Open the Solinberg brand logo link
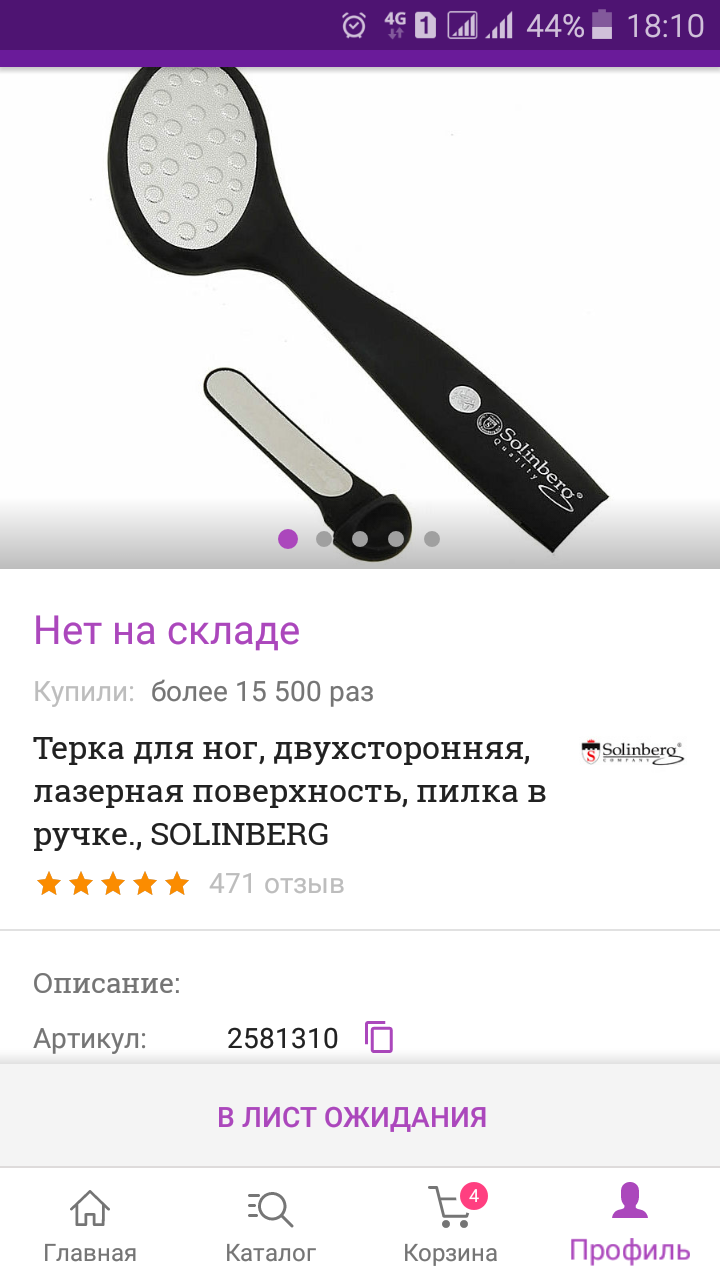The height and width of the screenshot is (1280, 720). click(632, 752)
